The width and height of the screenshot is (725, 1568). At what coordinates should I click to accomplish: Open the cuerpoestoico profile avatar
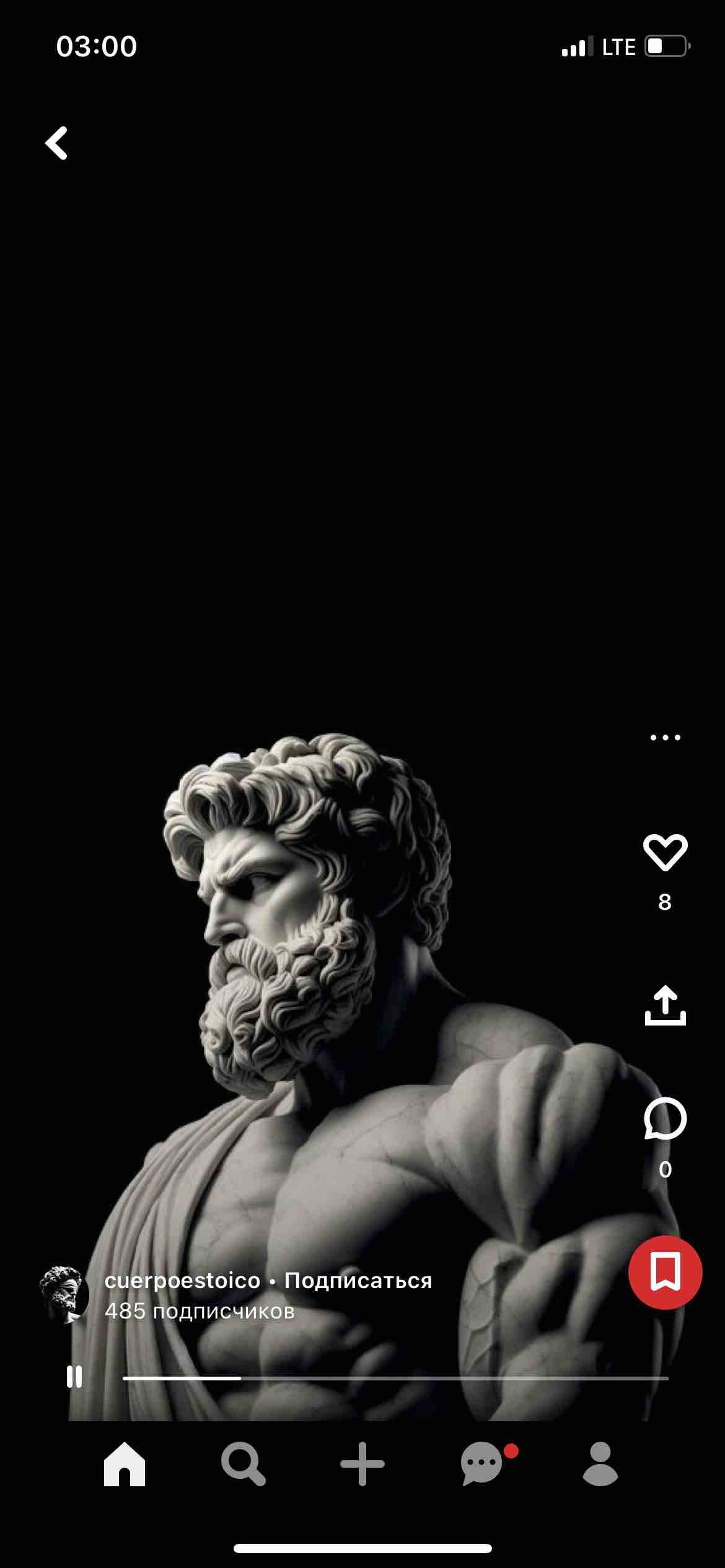pyautogui.click(x=64, y=1294)
